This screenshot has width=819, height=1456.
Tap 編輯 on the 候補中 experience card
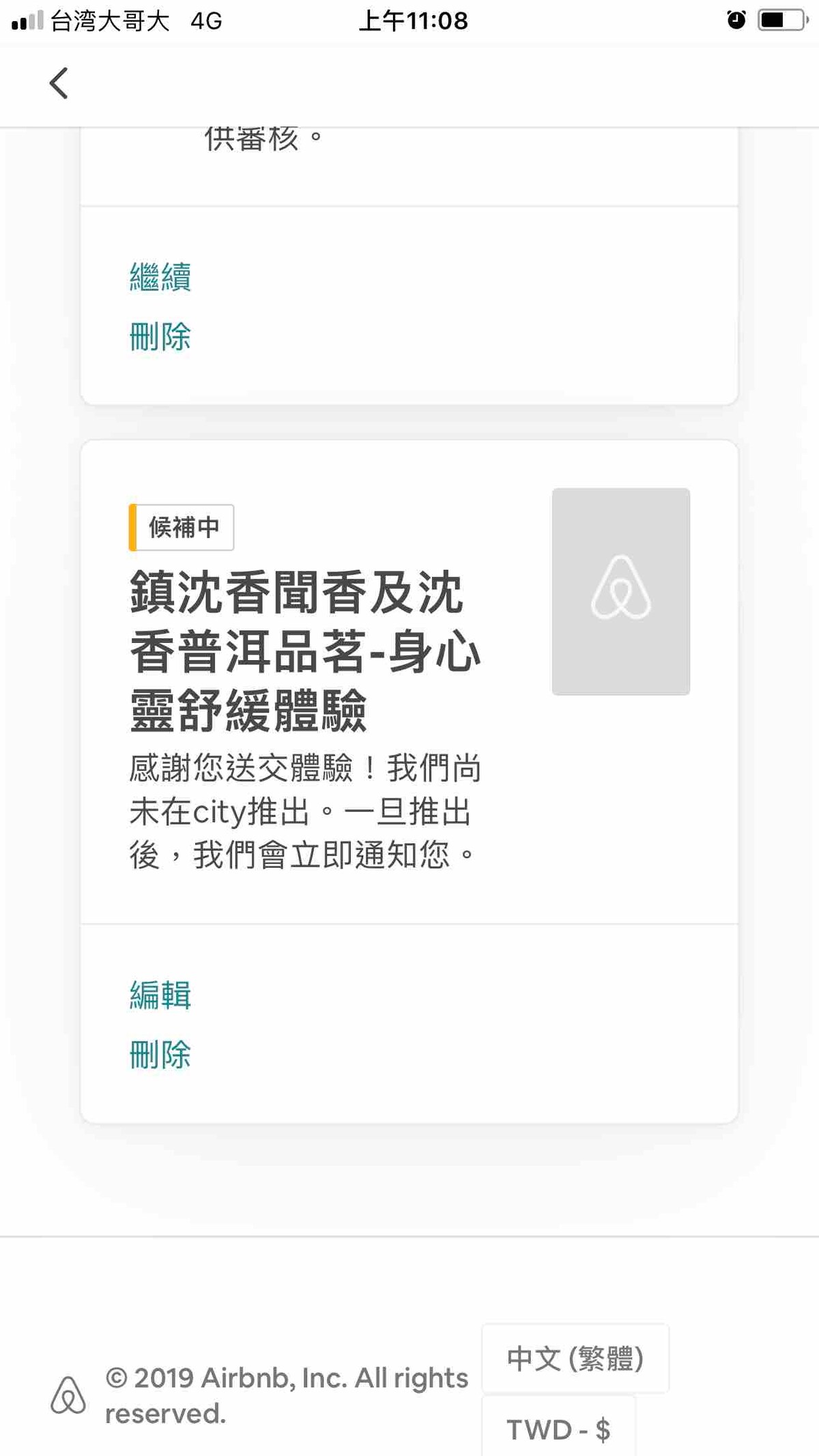tap(160, 995)
